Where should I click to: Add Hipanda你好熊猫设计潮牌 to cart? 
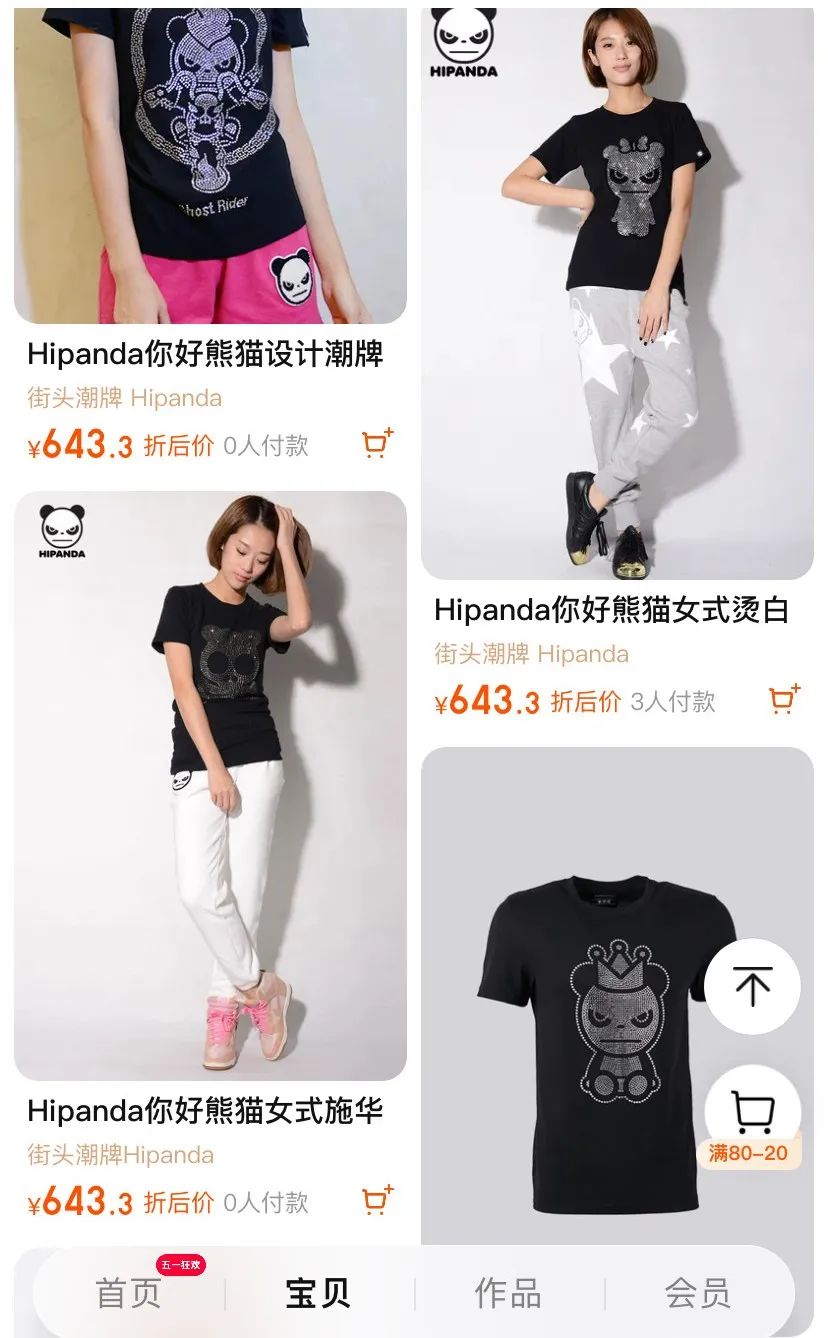point(377,443)
